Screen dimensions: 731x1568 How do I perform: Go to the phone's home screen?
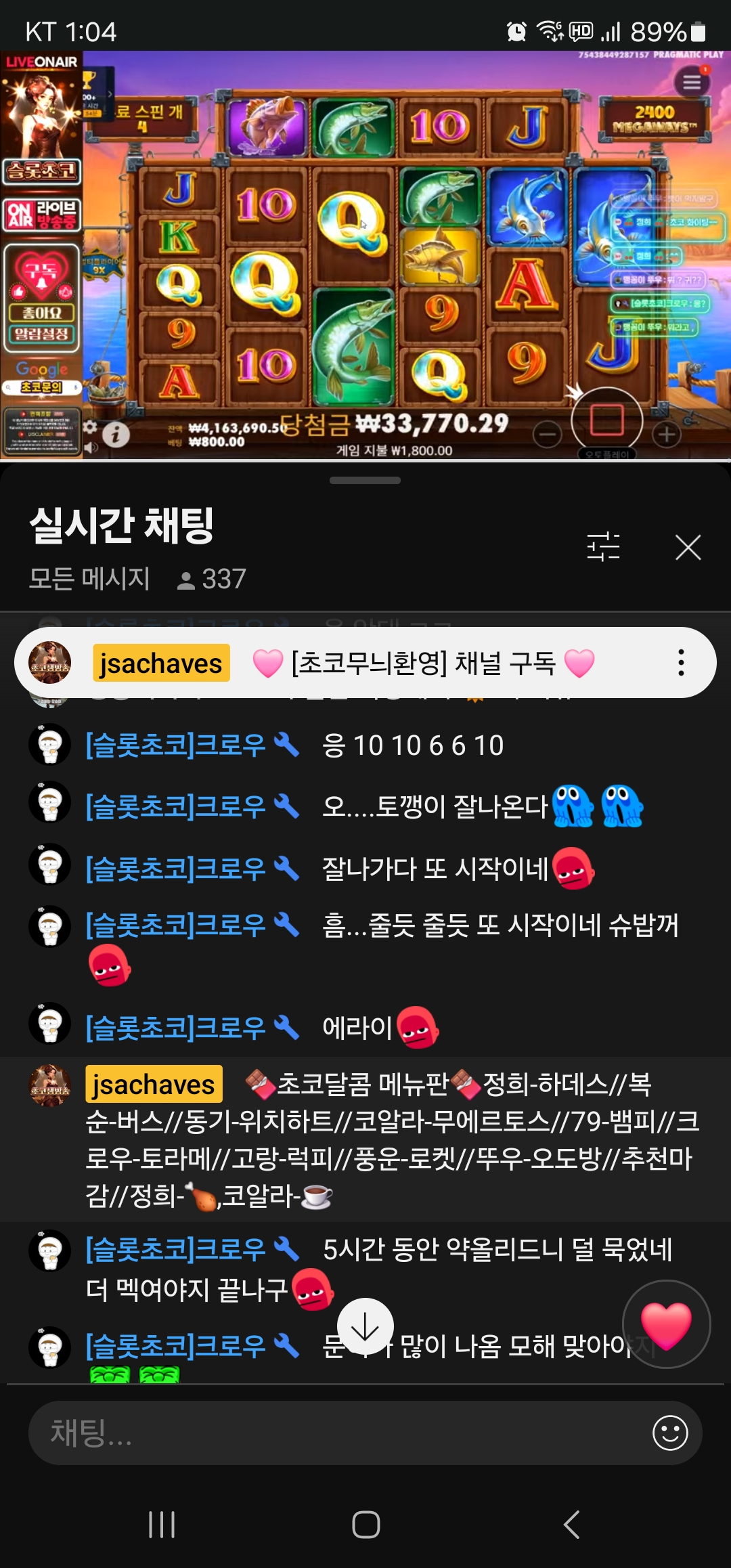[365, 1525]
